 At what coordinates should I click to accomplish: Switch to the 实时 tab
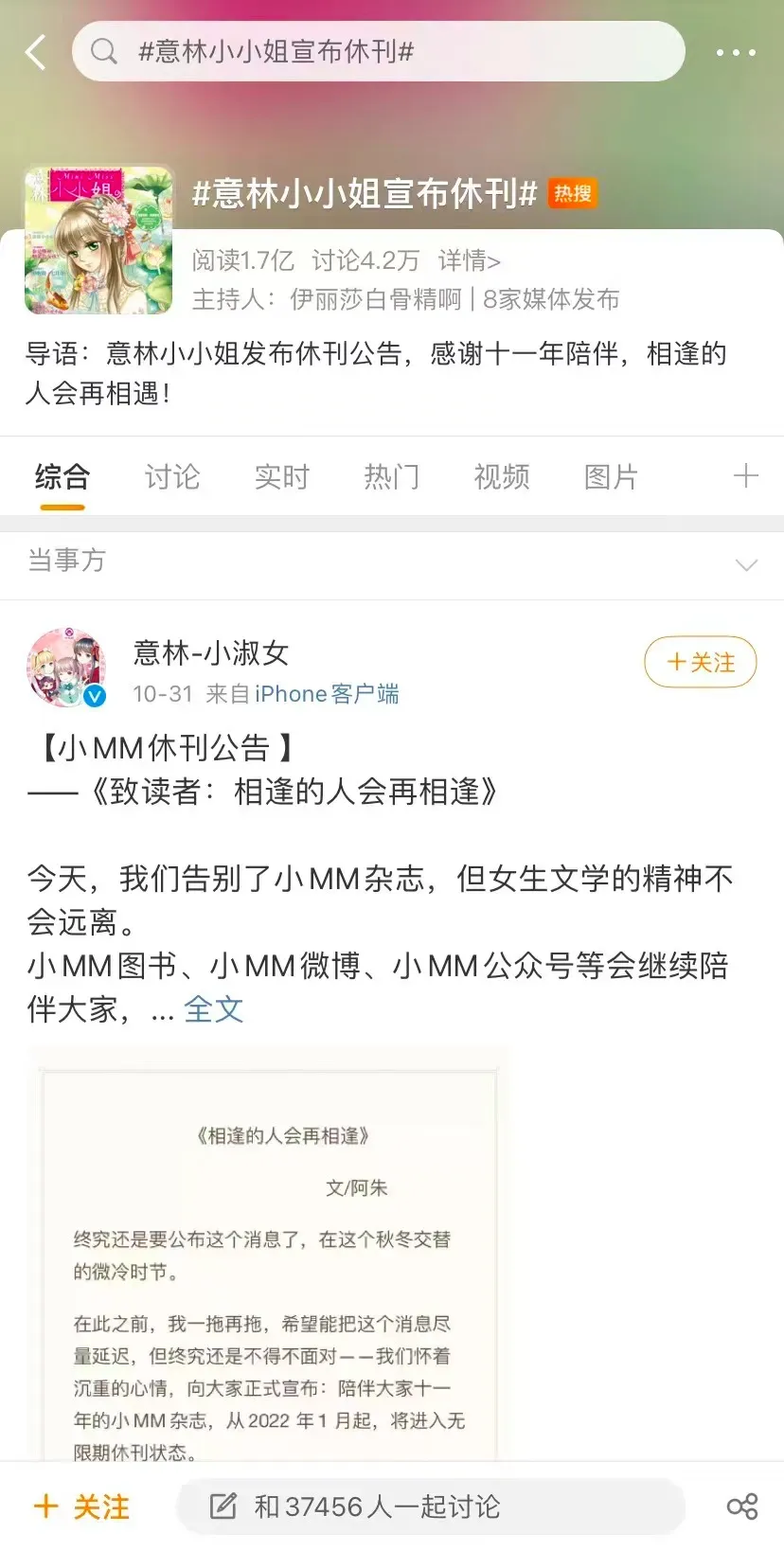282,476
